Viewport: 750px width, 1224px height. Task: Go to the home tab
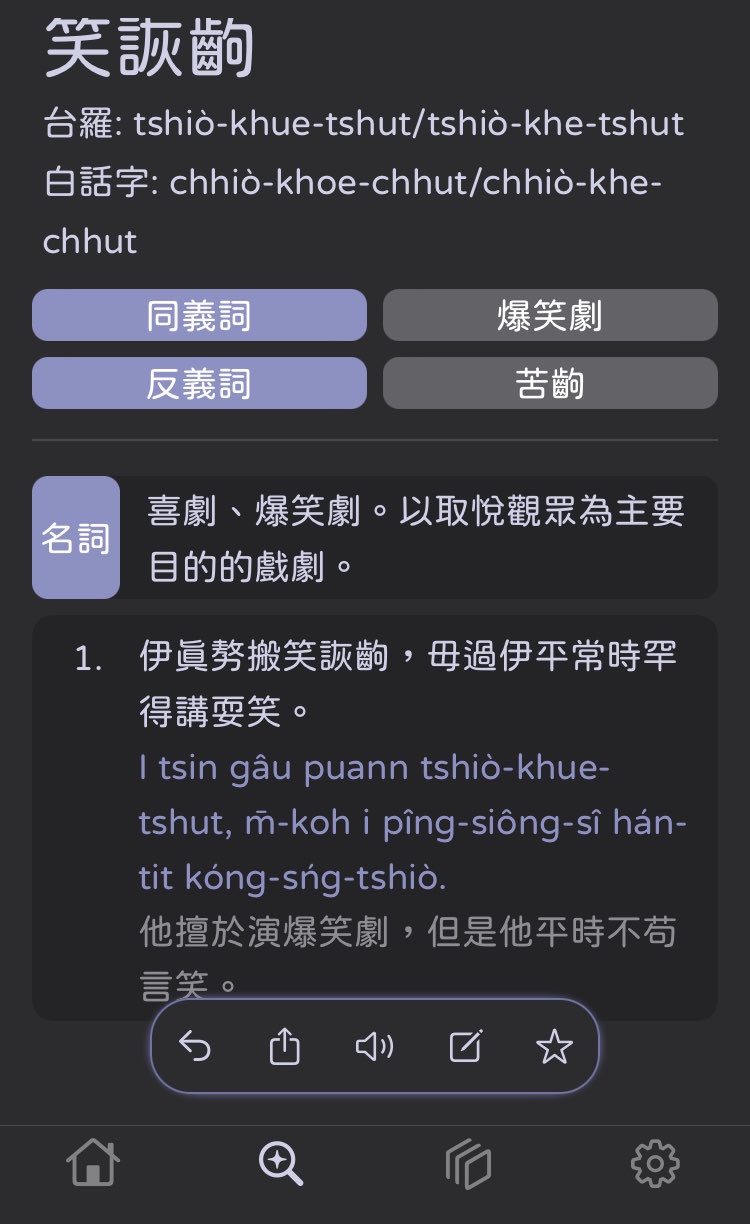pyautogui.click(x=93, y=1164)
